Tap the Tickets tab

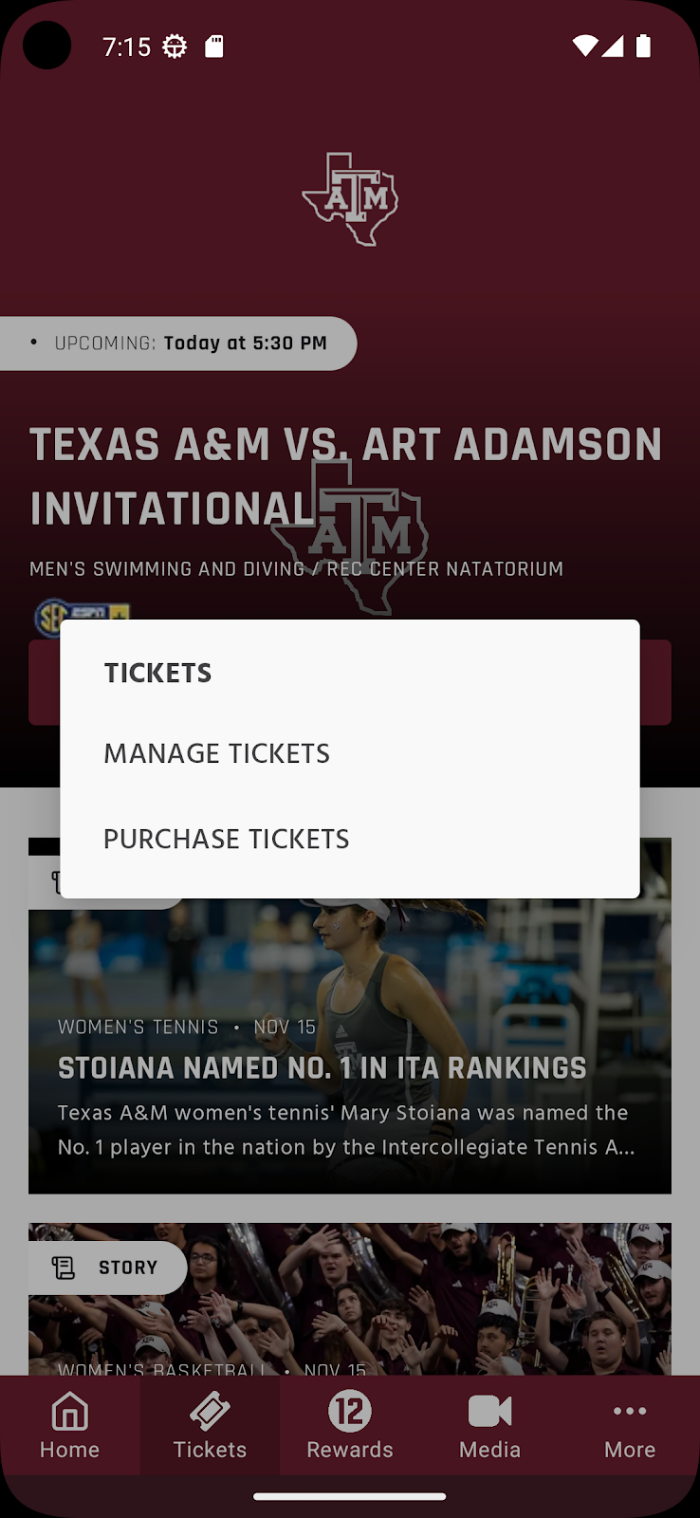click(x=210, y=1426)
